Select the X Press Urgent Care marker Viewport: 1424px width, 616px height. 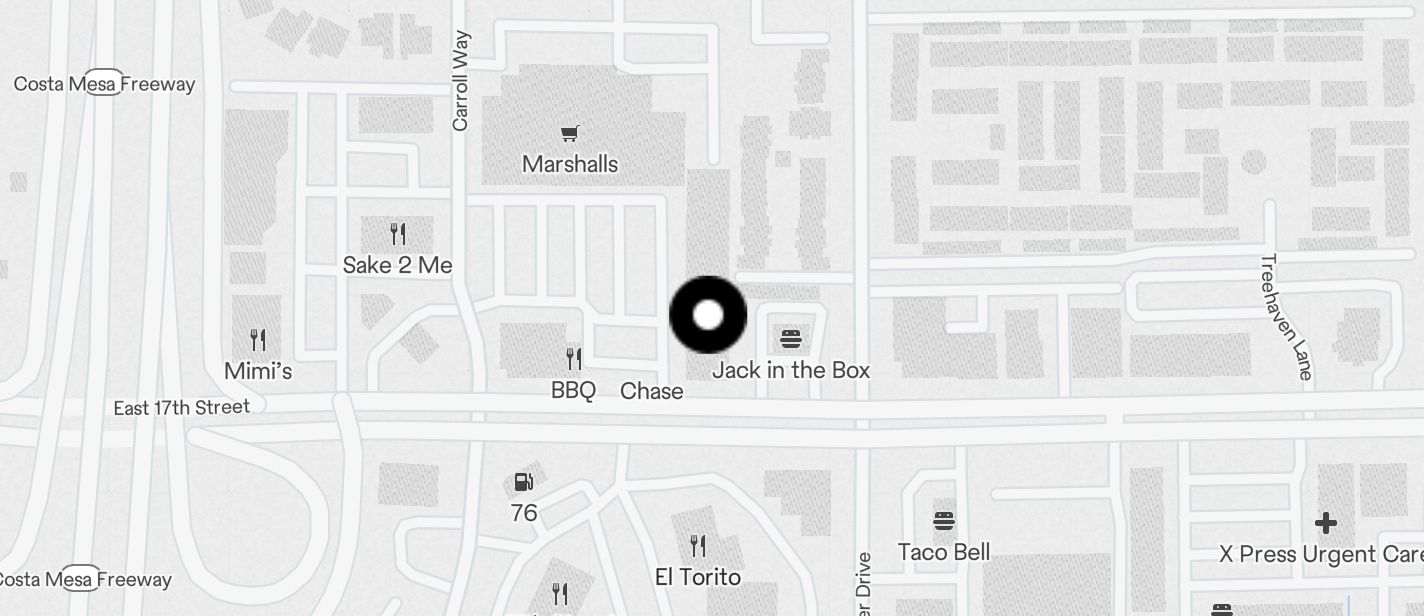(x=1326, y=523)
